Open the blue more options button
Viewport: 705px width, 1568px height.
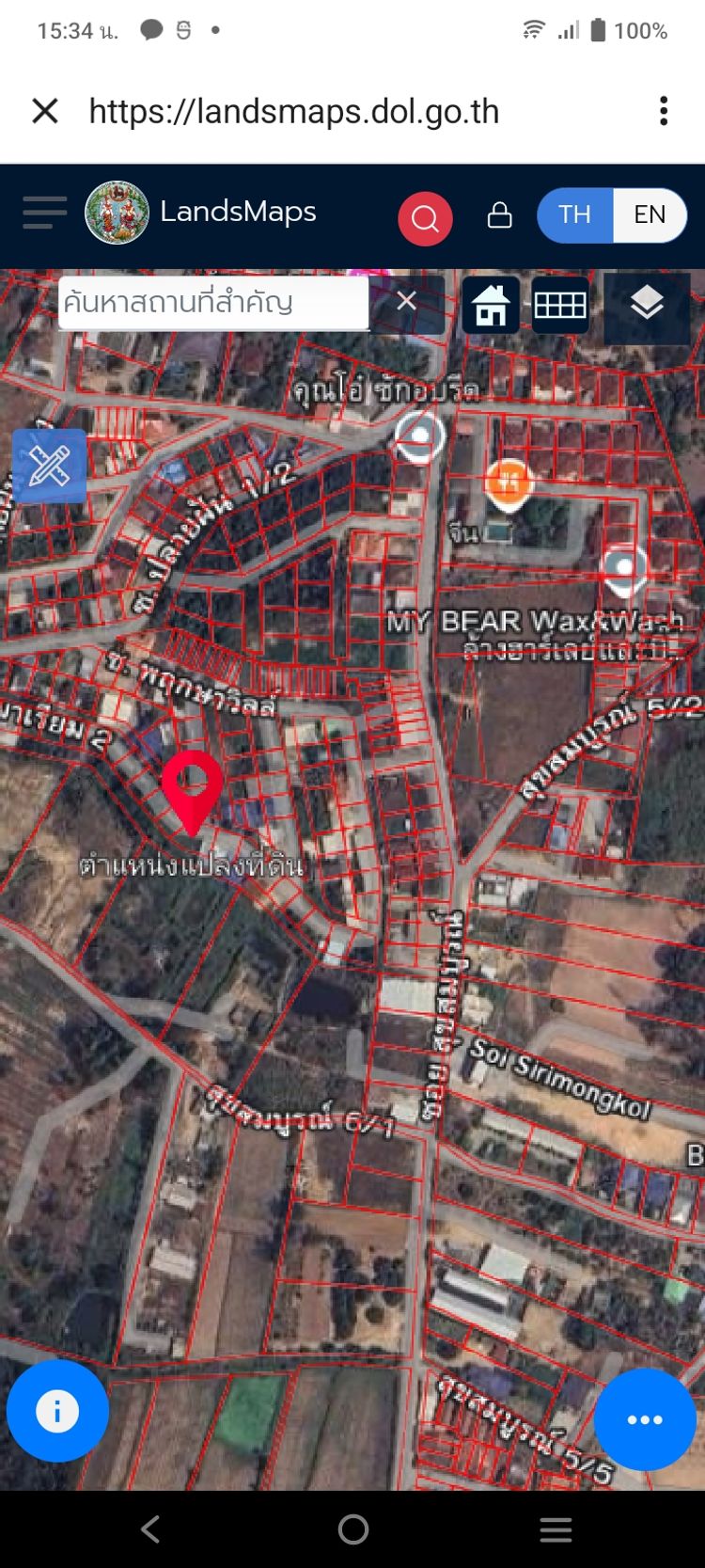point(645,1419)
